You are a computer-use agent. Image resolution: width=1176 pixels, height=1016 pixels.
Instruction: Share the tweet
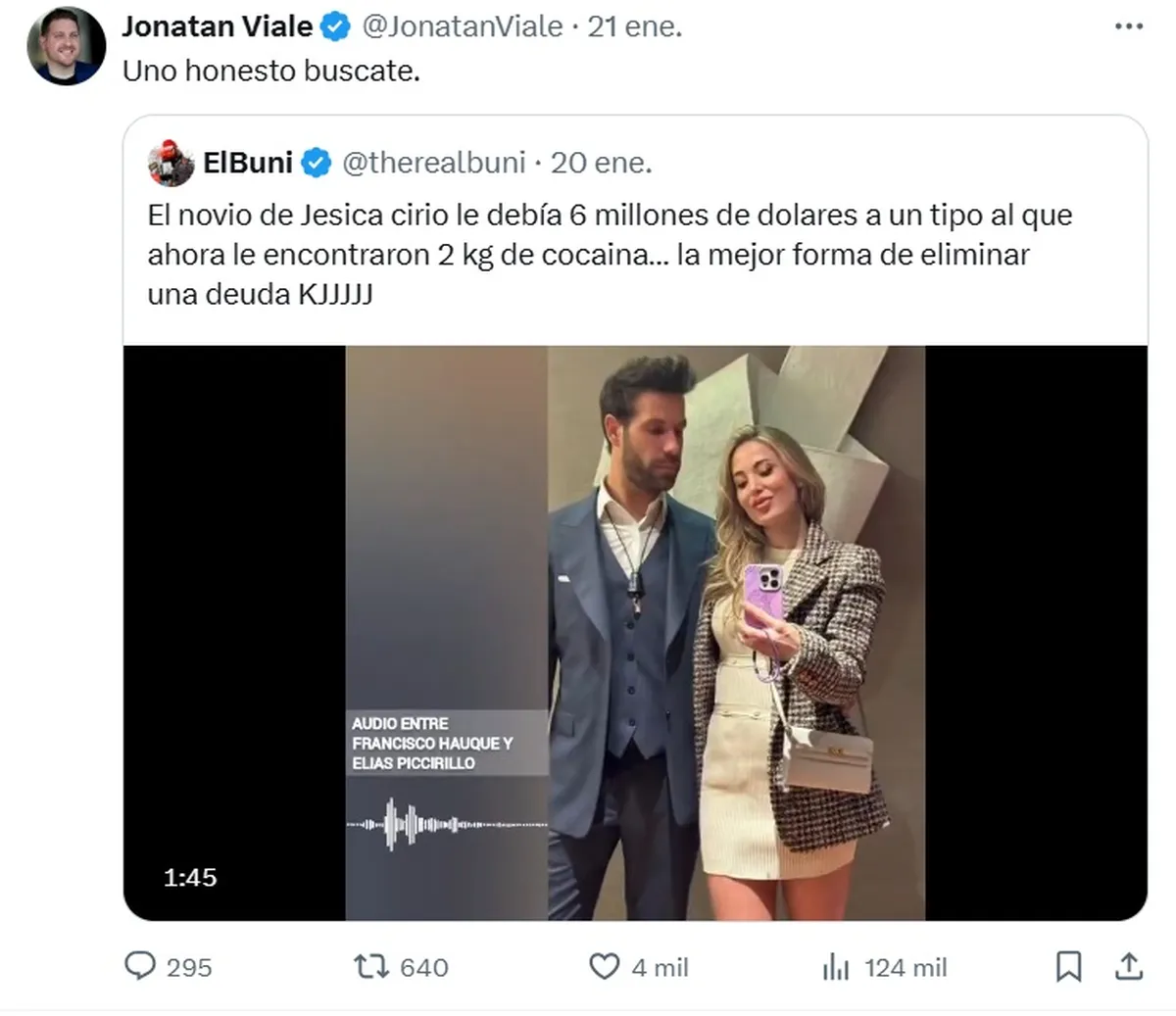tap(1129, 967)
